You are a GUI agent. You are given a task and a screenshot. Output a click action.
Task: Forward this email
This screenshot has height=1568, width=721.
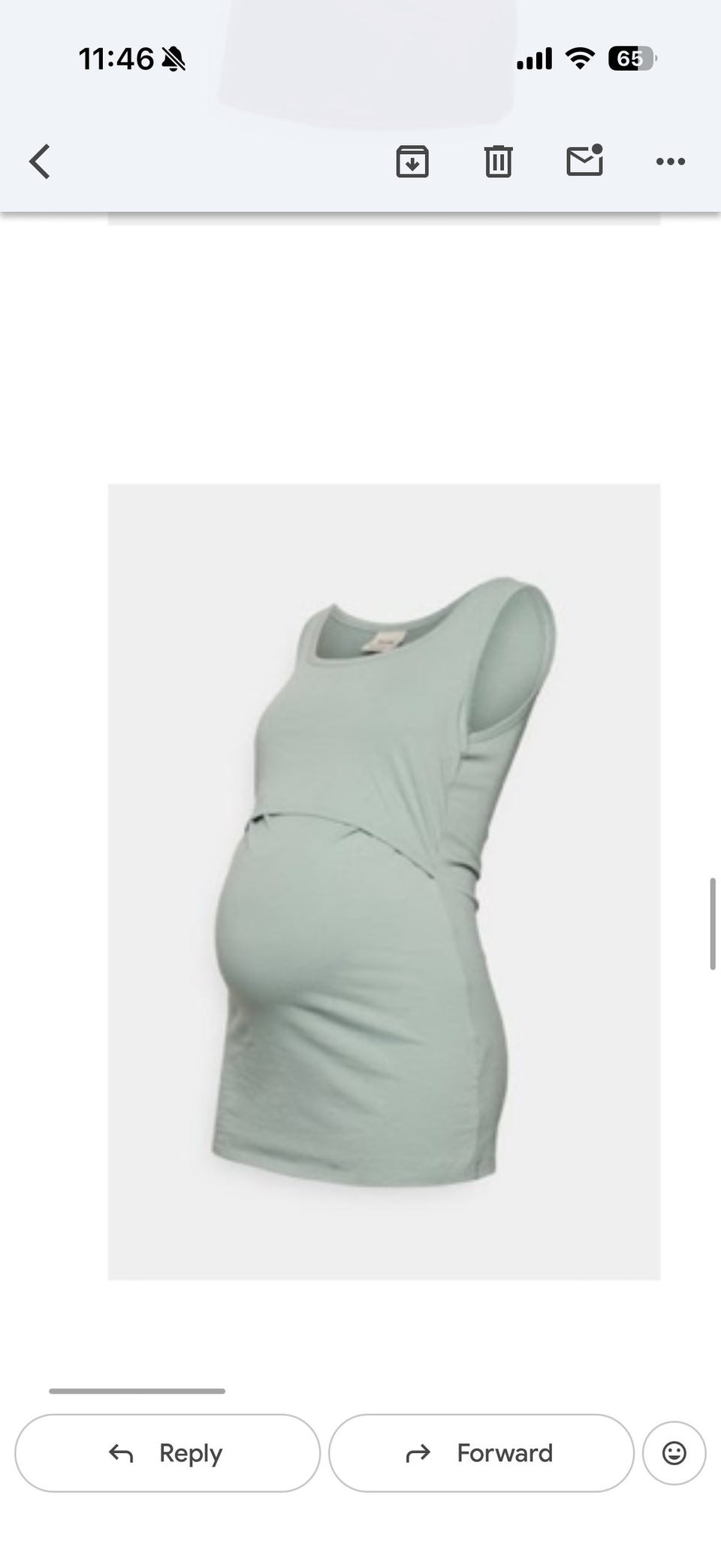point(481,1453)
